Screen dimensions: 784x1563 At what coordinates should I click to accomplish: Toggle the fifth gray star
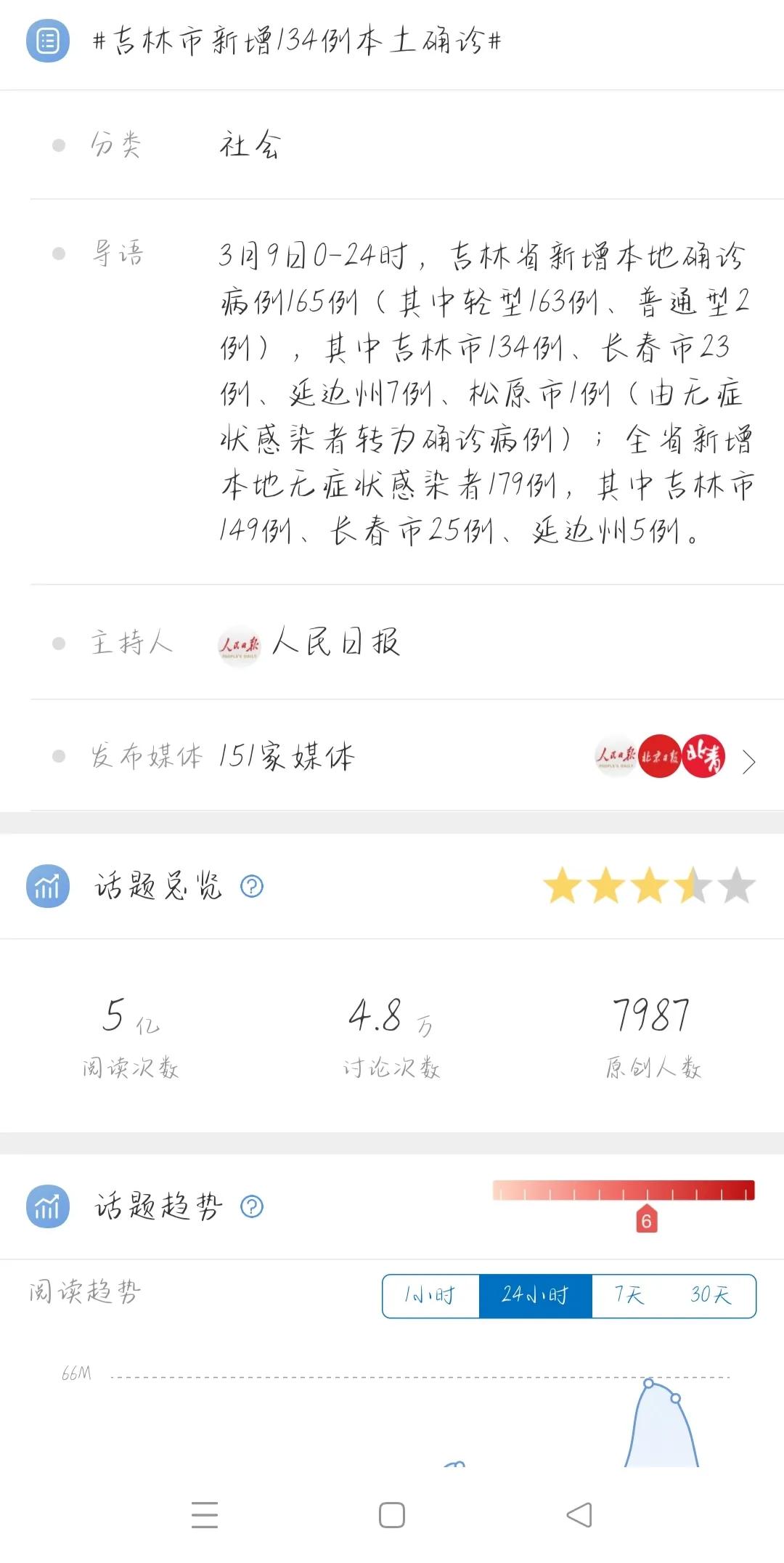pos(735,884)
